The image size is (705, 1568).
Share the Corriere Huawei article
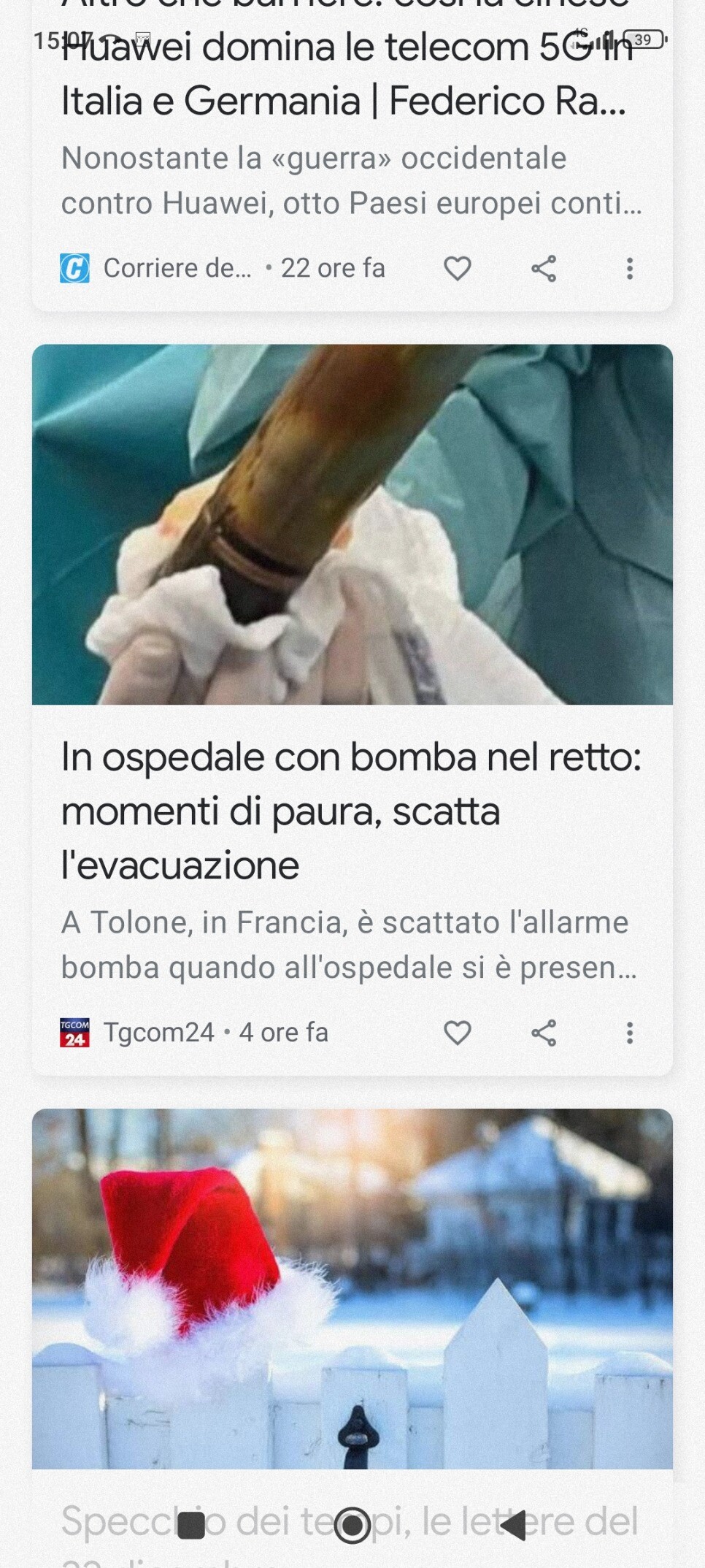pos(544,269)
